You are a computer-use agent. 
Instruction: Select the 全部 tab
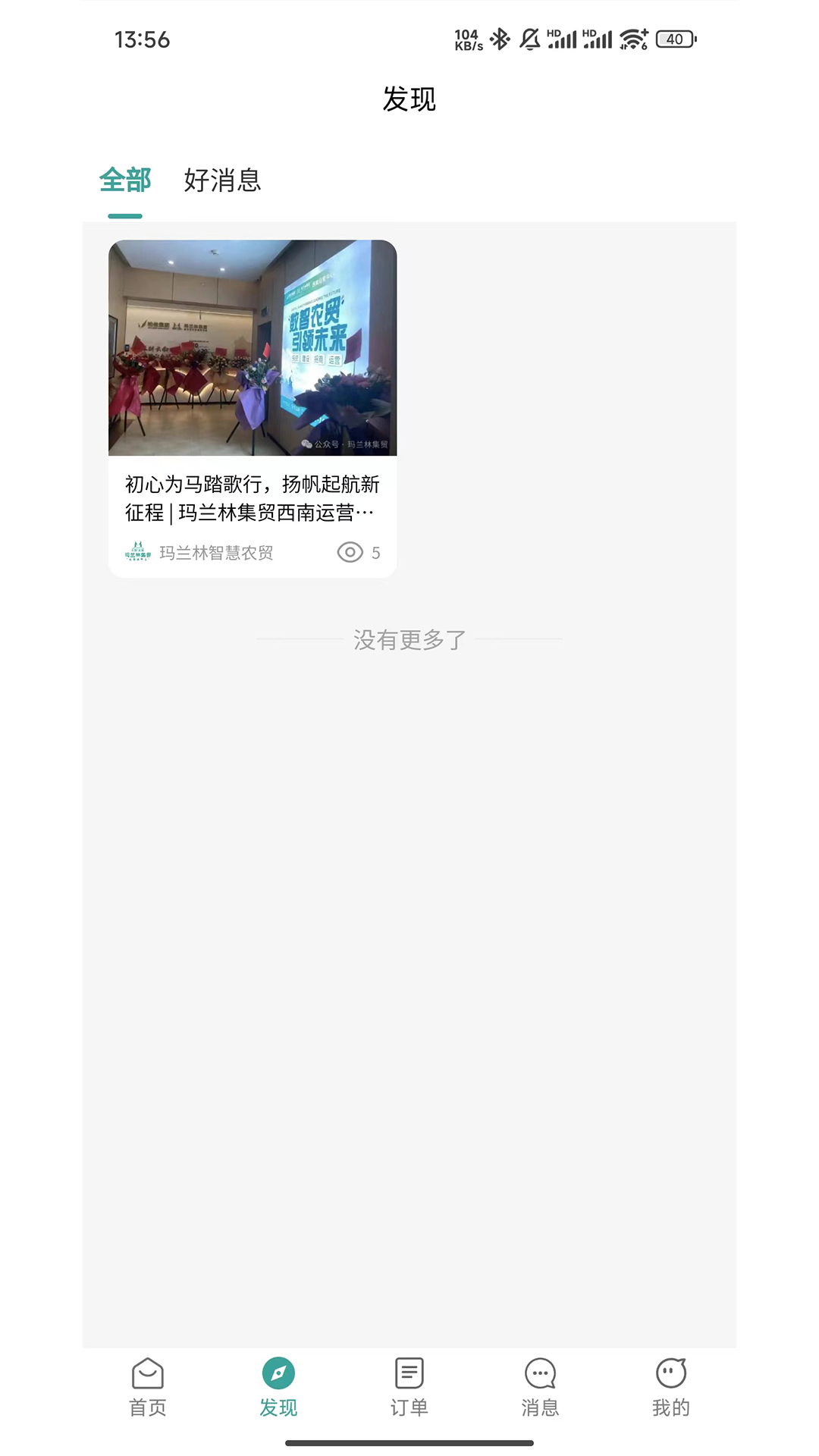[125, 180]
